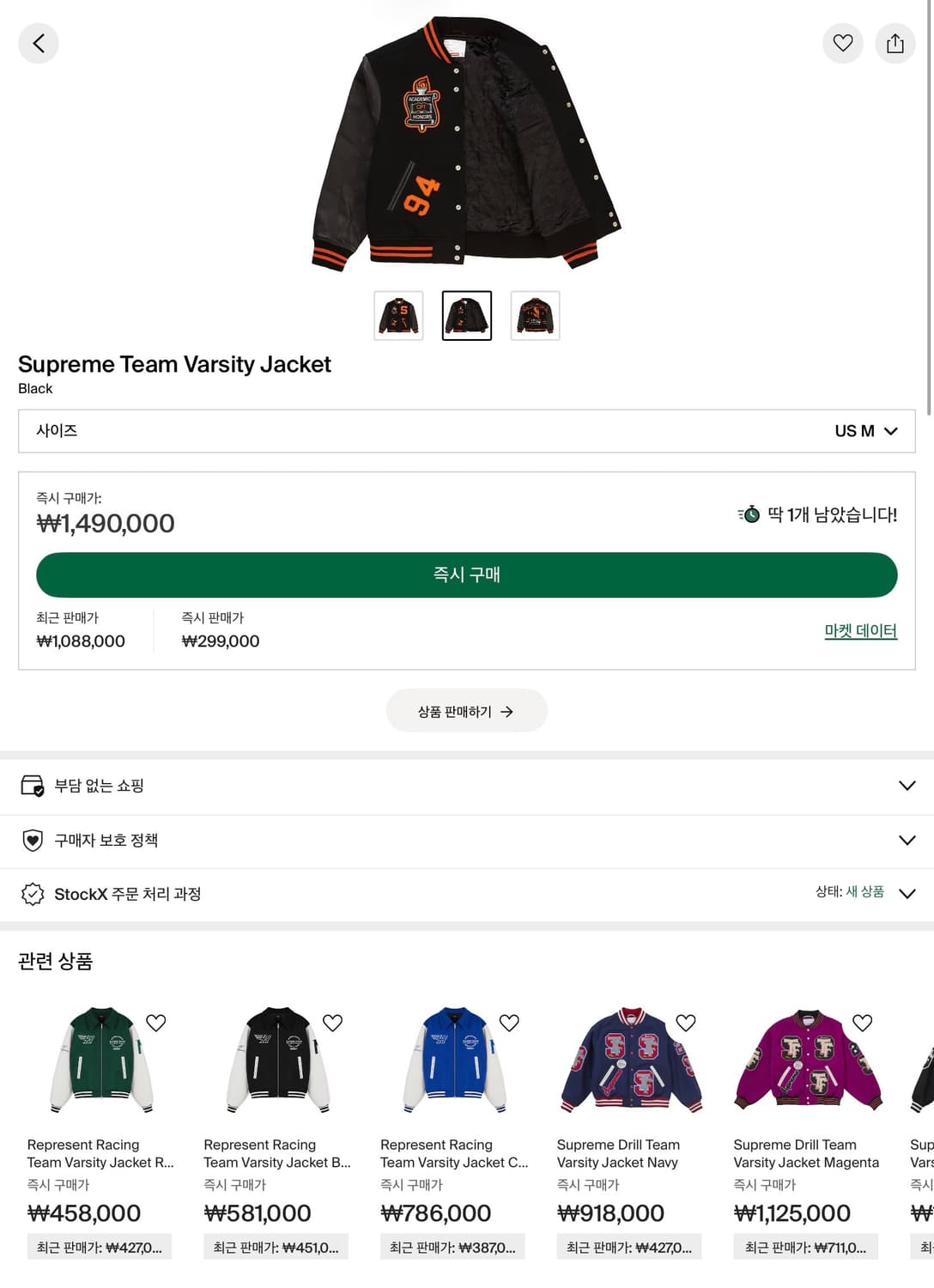Click the shield icon beside 구매자 보호 정책
This screenshot has width=934, height=1288.
click(33, 840)
